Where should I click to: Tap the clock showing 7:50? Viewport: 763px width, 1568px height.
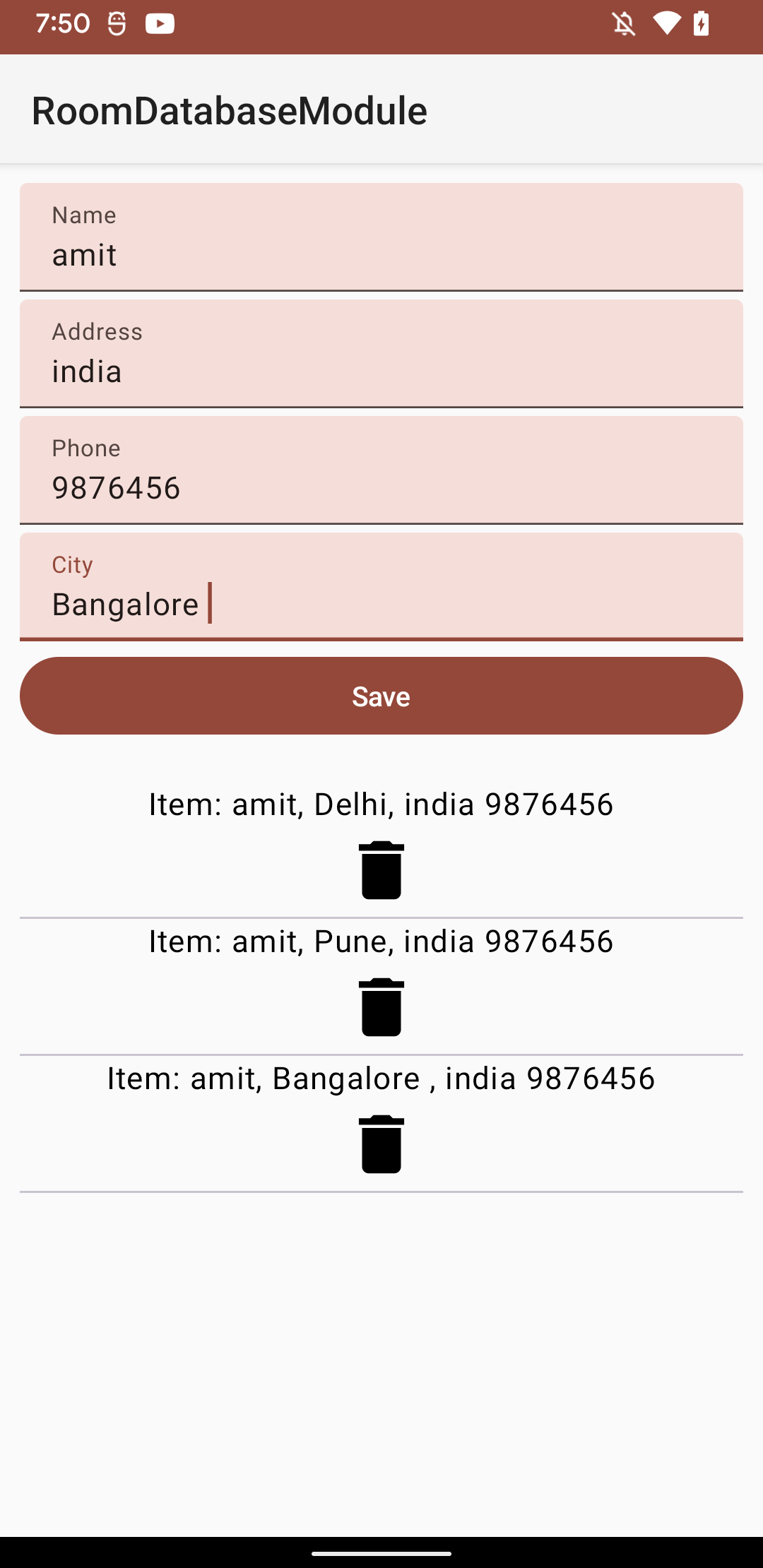coord(64,25)
